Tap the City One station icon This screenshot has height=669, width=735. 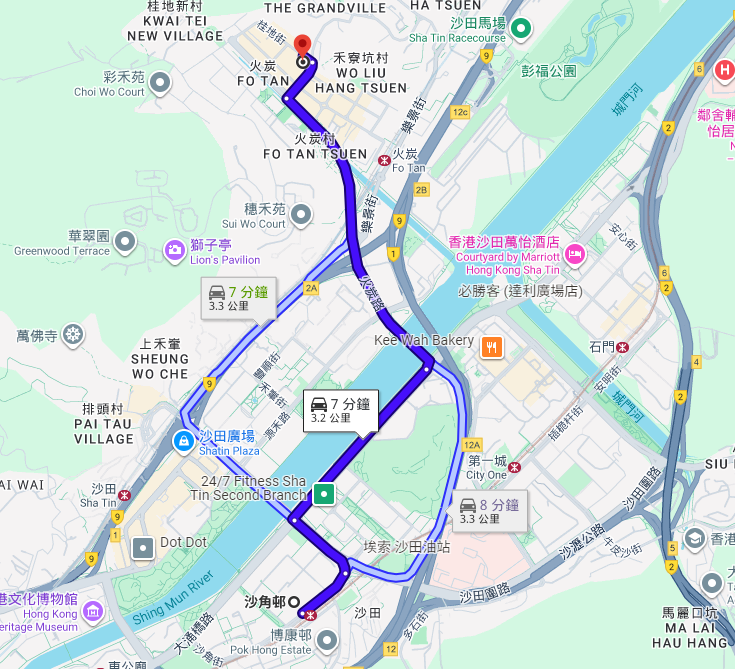coord(515,467)
